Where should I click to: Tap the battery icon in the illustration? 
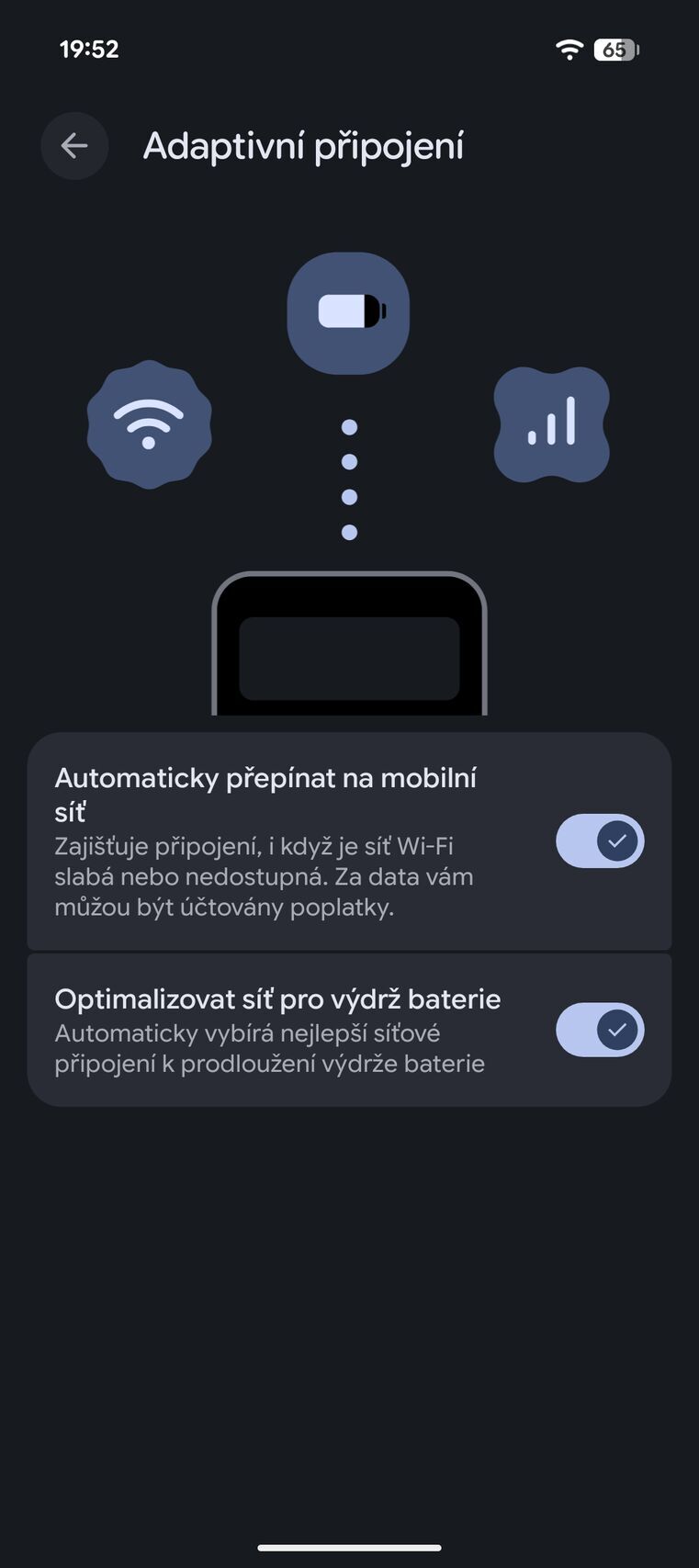pos(348,313)
